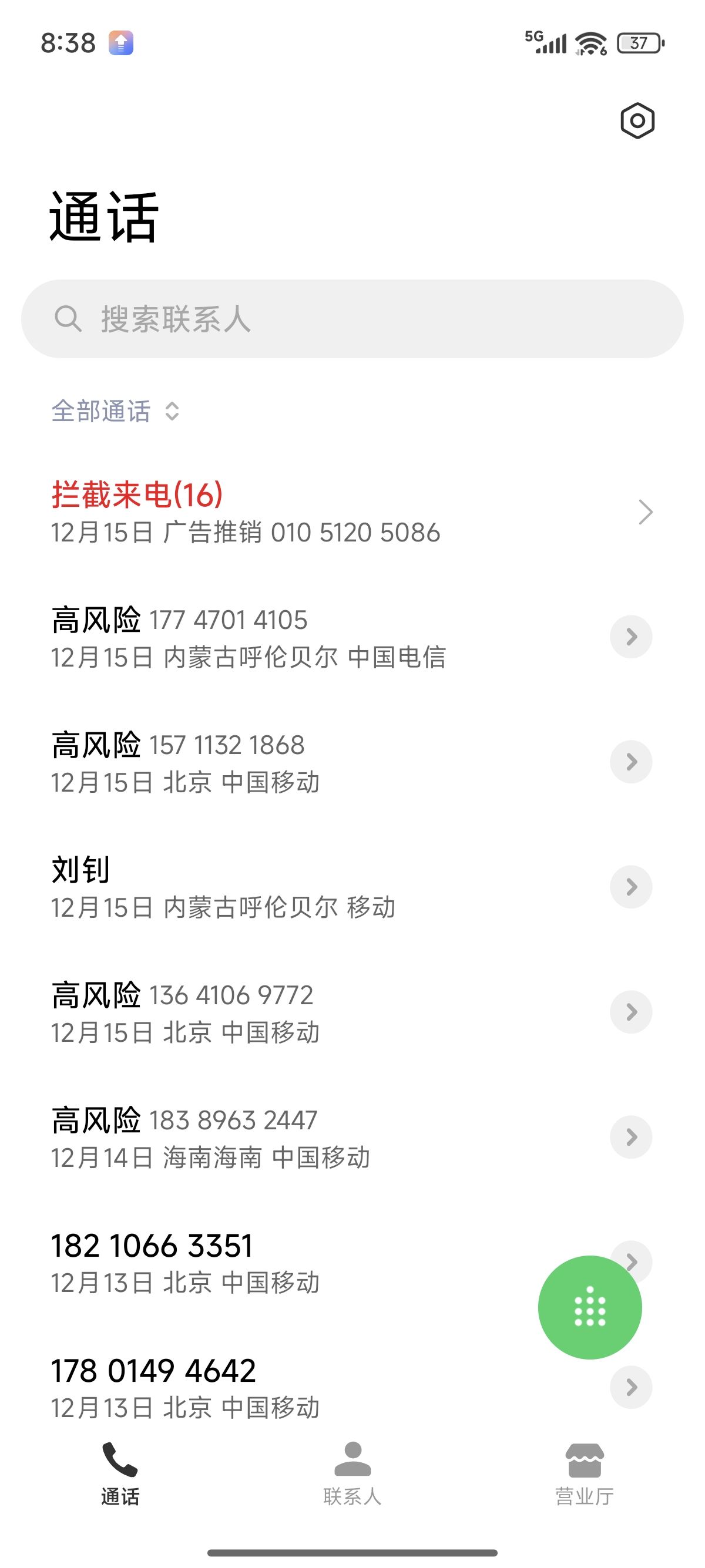
Task: Tap the 搜索联系人 search box
Action: pyautogui.click(x=352, y=318)
